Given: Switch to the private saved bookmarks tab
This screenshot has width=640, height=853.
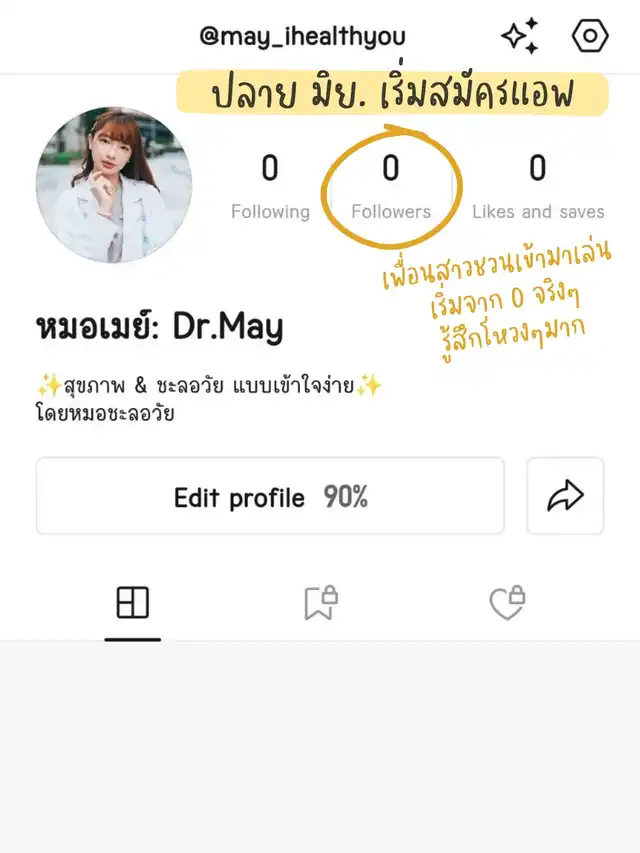Looking at the screenshot, I should (x=320, y=603).
